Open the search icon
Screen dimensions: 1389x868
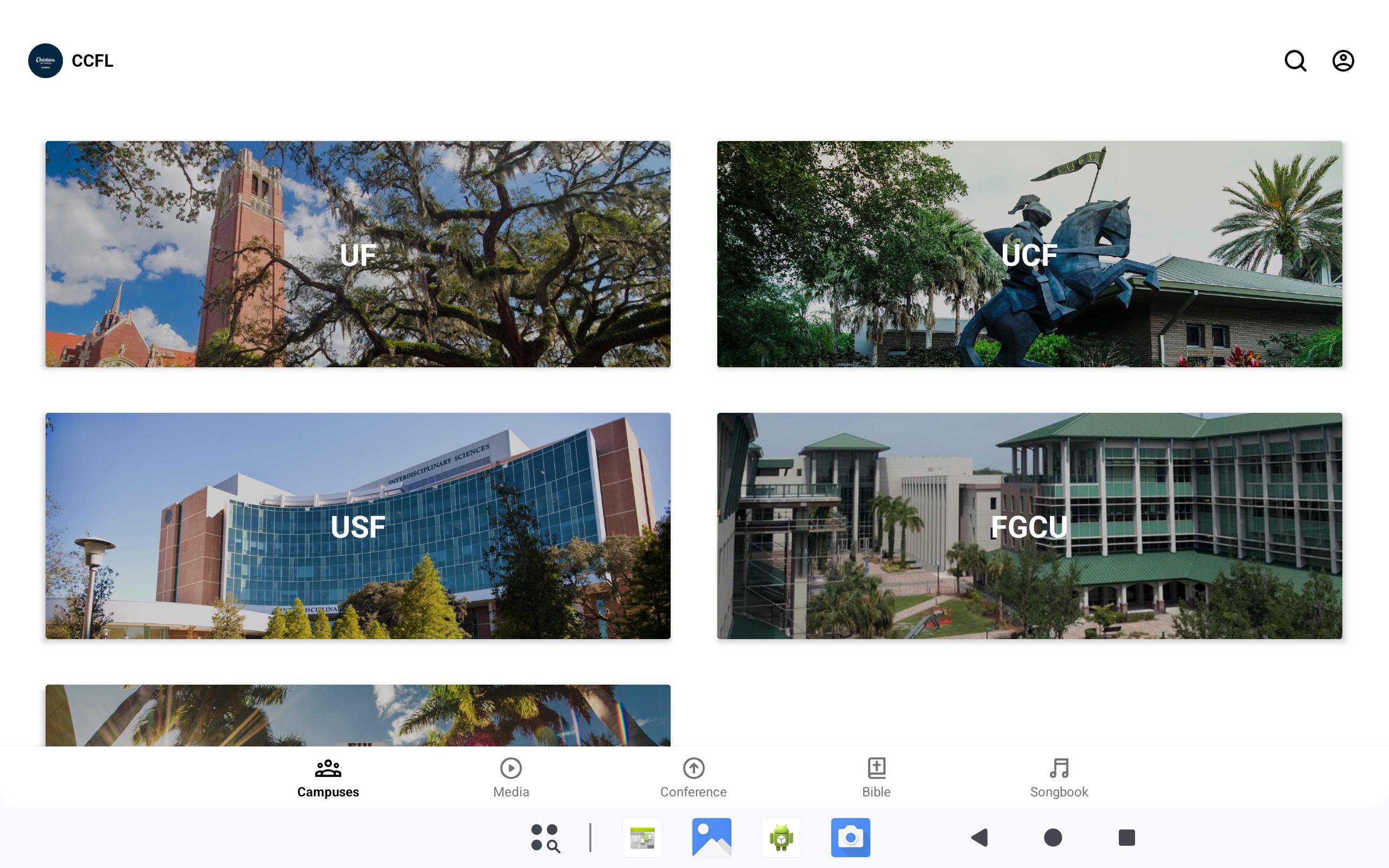[x=1295, y=61]
